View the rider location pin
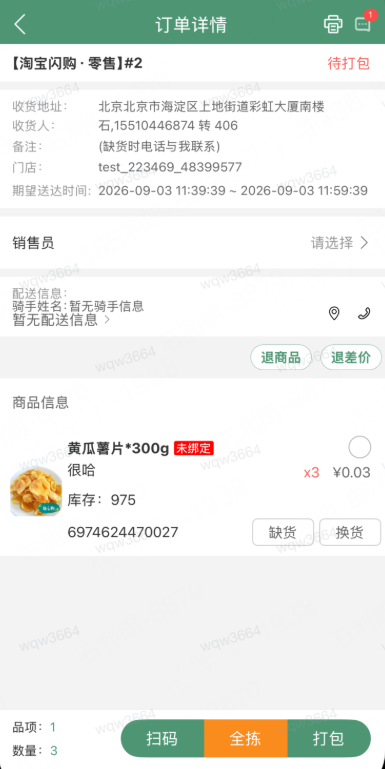 334,313
